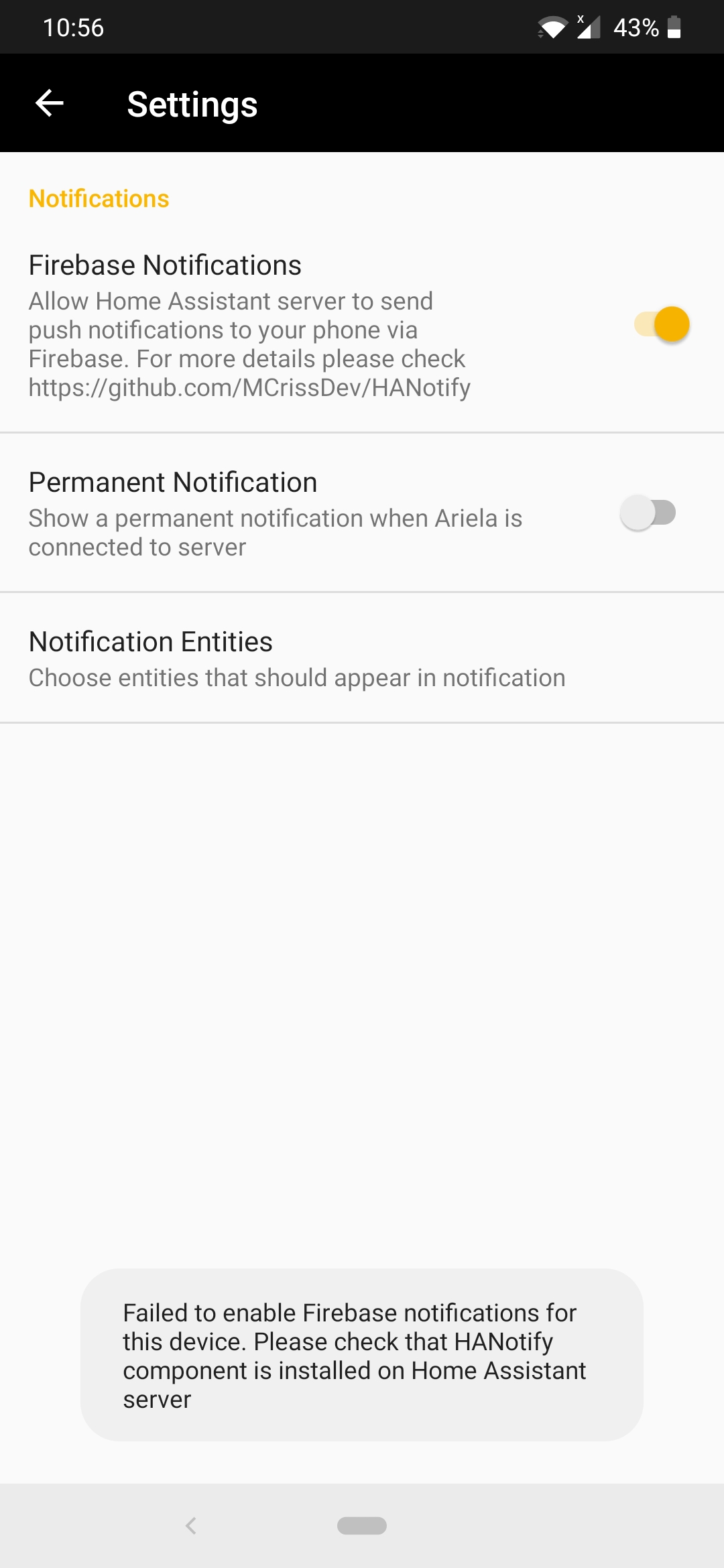Tap the clock showing 10:56

click(x=72, y=27)
